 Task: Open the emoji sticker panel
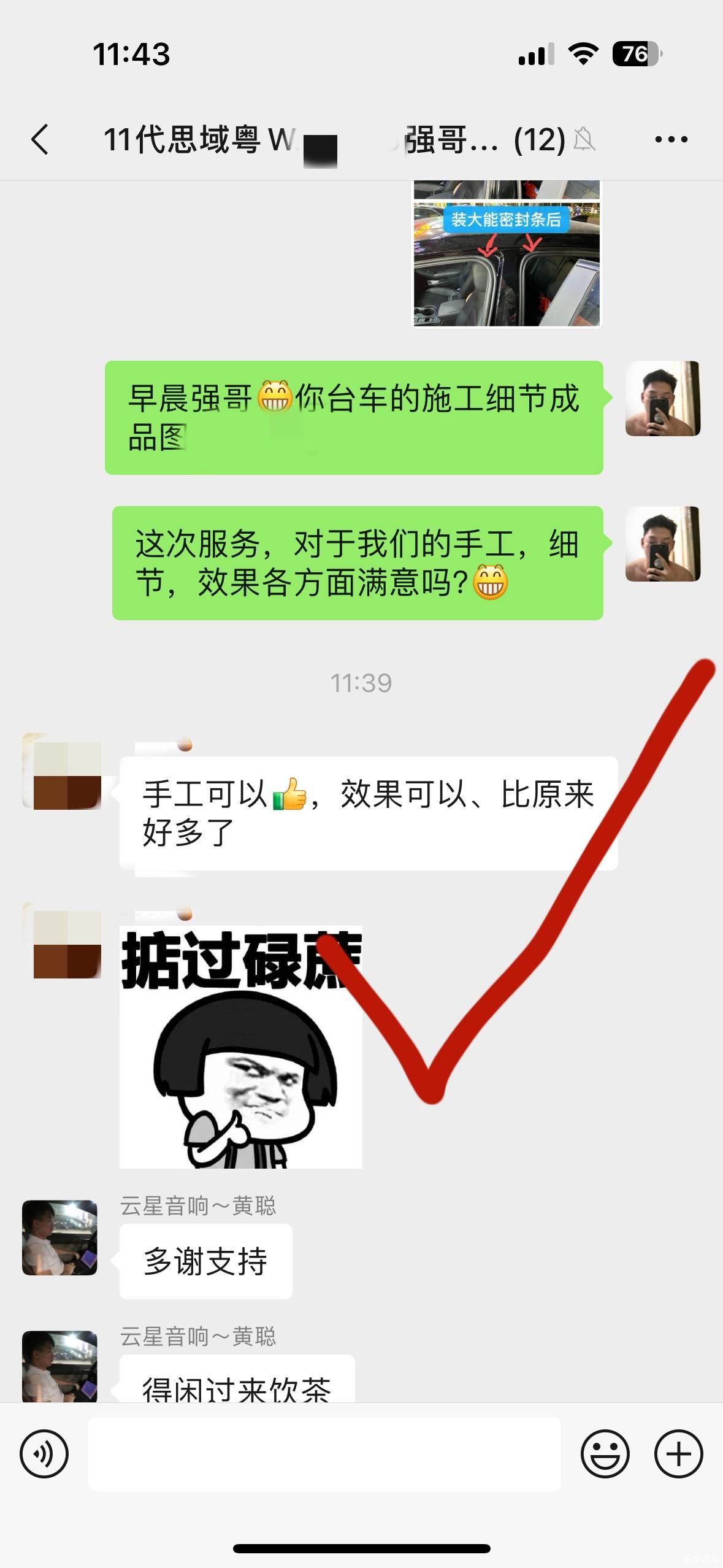point(605,1453)
